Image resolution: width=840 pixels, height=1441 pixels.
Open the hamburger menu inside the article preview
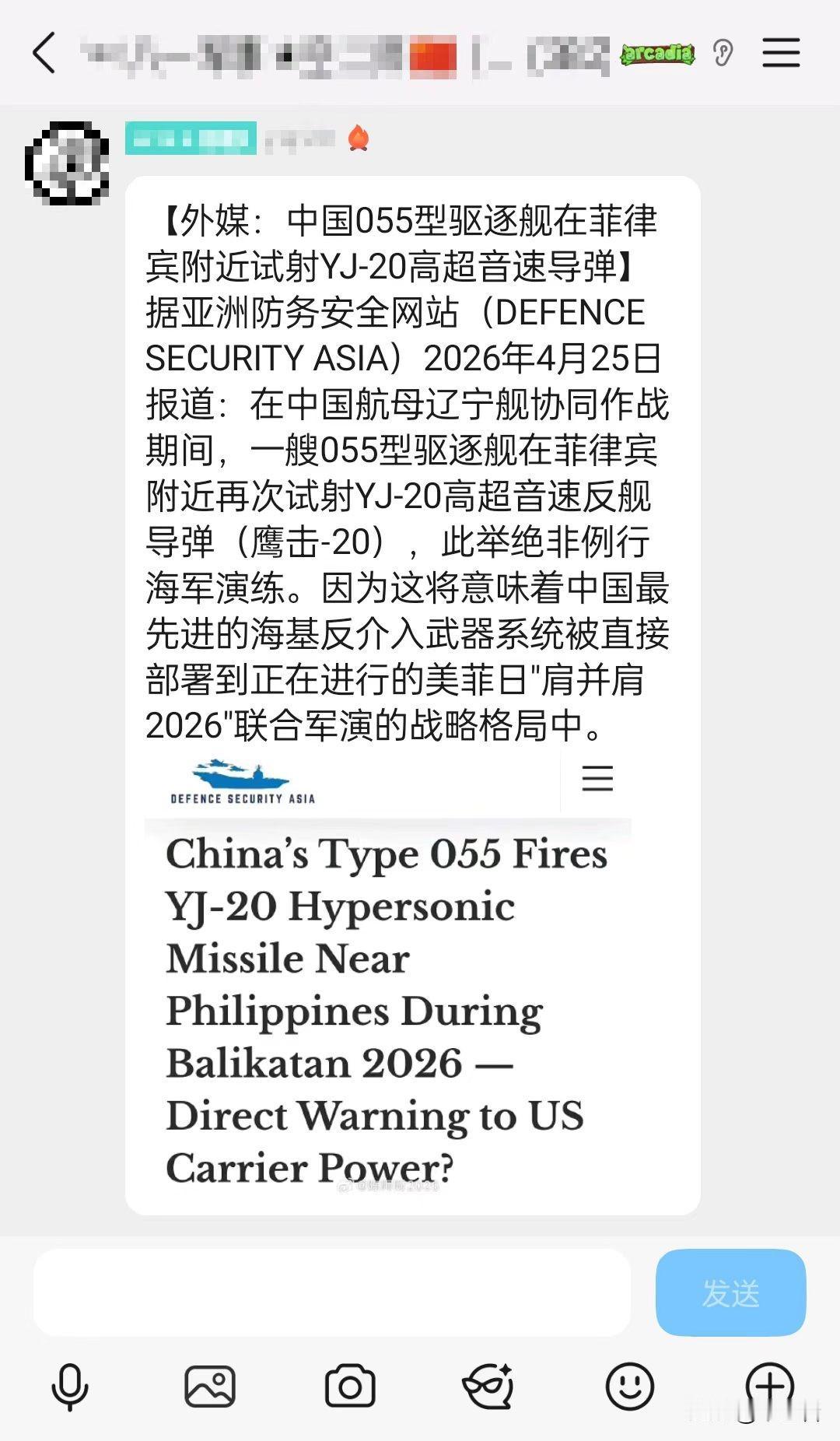[597, 778]
